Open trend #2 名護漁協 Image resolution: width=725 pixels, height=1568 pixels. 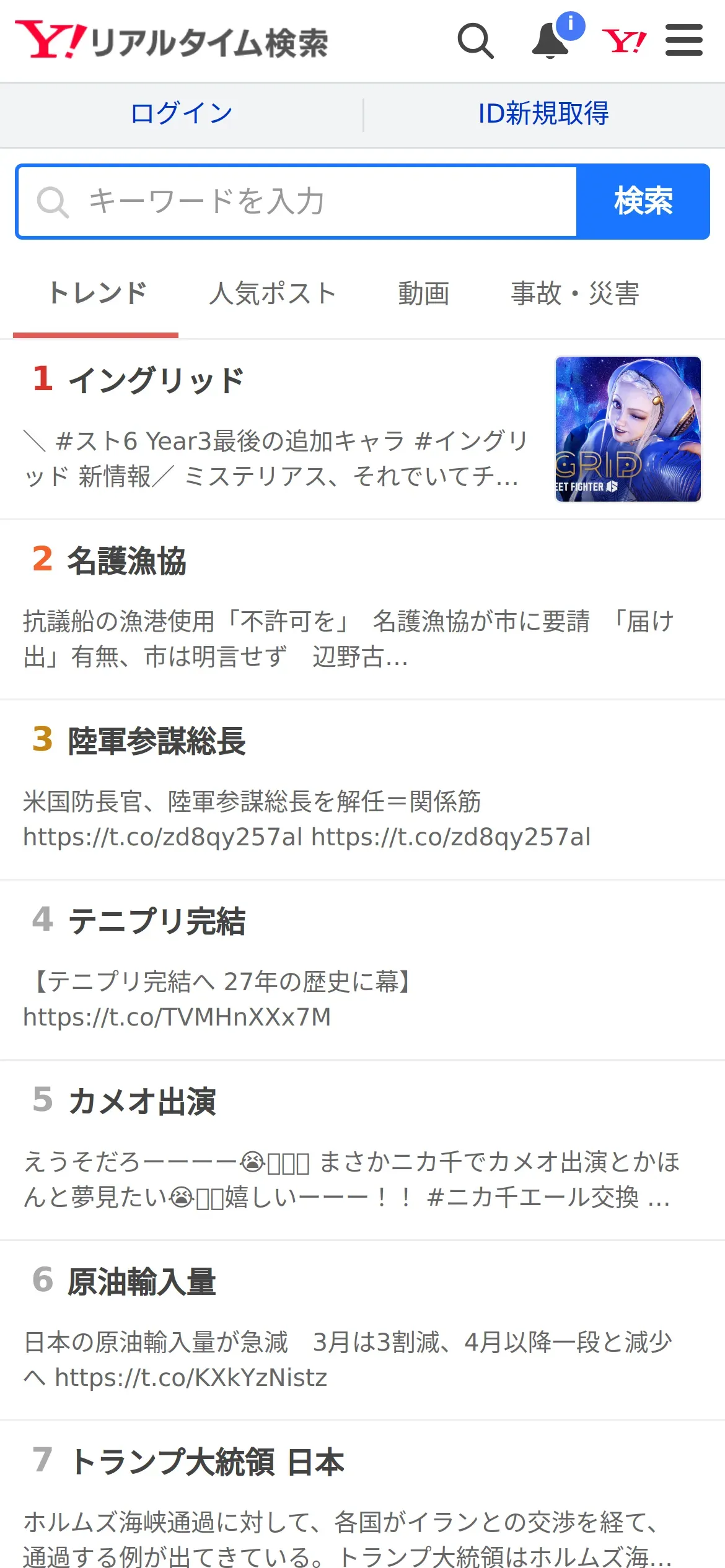[x=362, y=610]
